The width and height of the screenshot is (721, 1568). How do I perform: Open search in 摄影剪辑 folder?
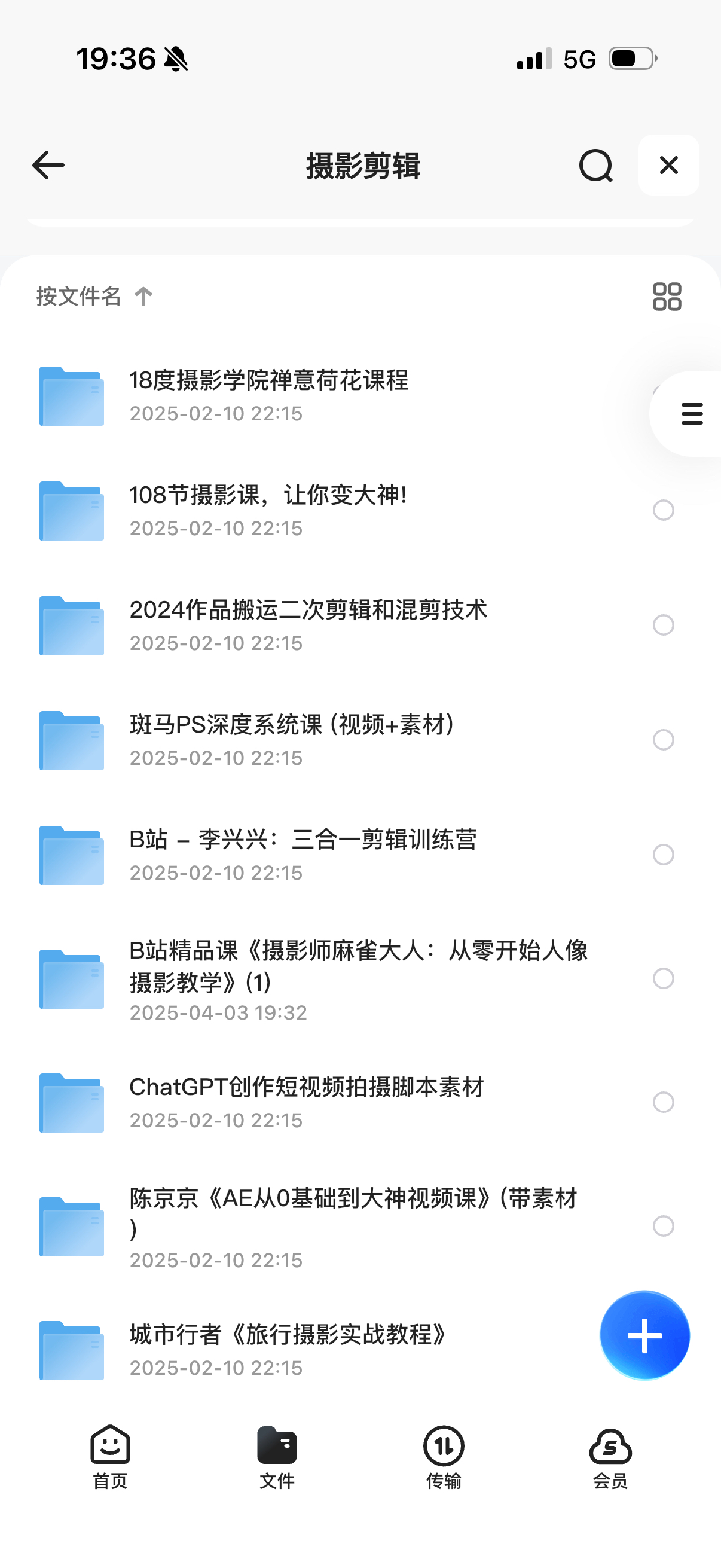(x=595, y=166)
